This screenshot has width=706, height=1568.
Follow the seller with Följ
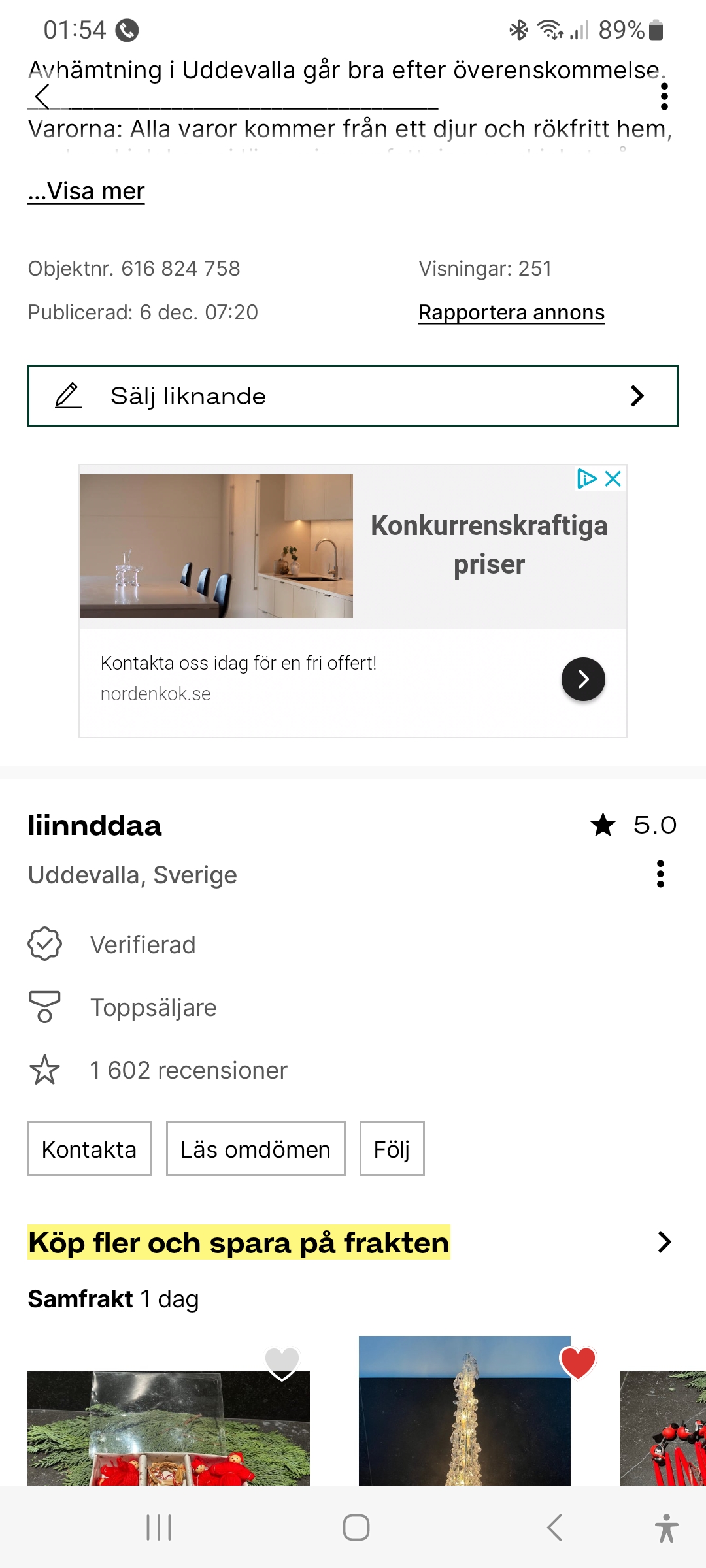tap(392, 1149)
